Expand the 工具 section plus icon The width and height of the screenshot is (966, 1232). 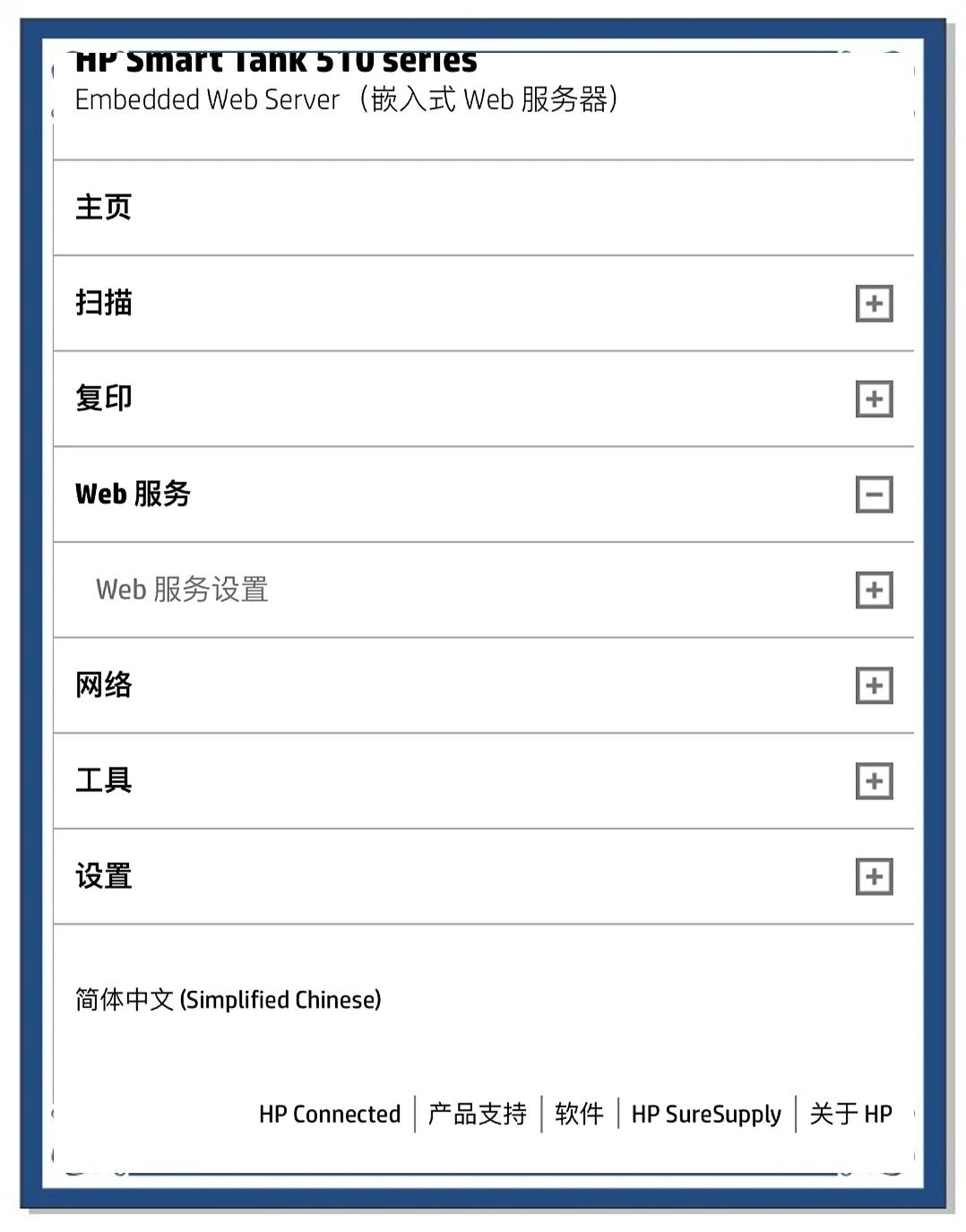[x=873, y=781]
